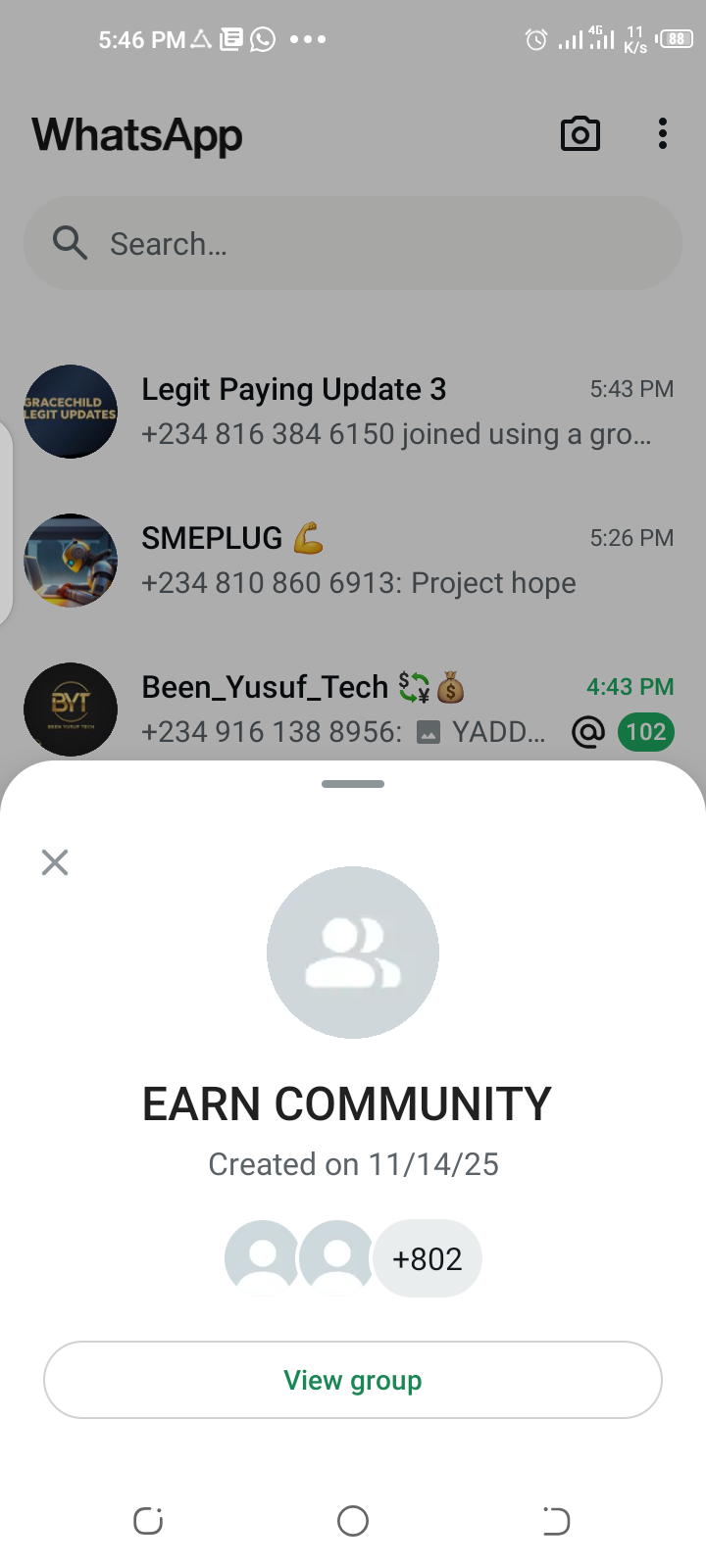Tap the Search field
Image resolution: width=706 pixels, height=1568 pixels.
(x=353, y=243)
